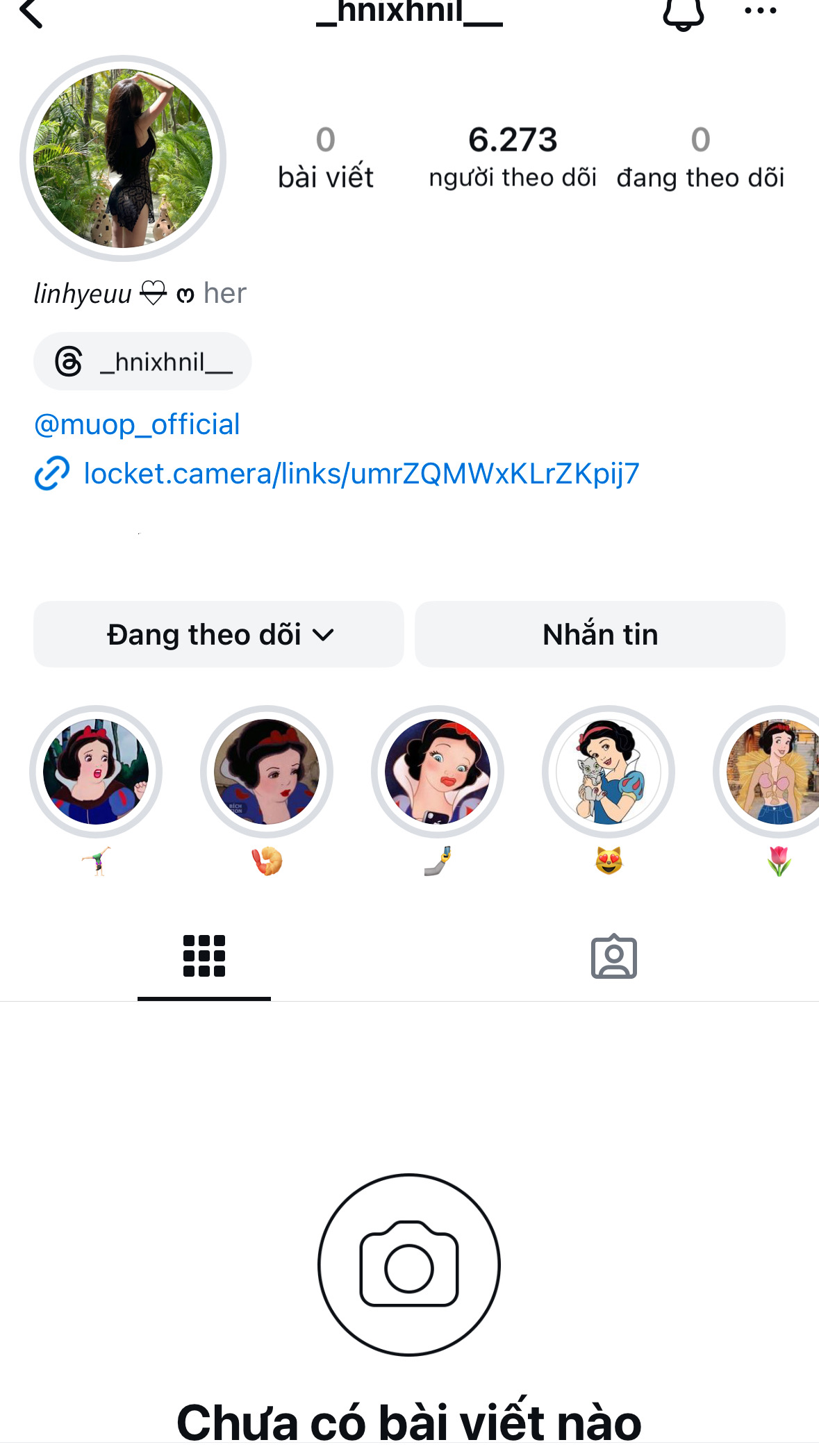This screenshot has height=1456, width=819.
Task: Visit the @muop_official profile link
Action: [137, 424]
